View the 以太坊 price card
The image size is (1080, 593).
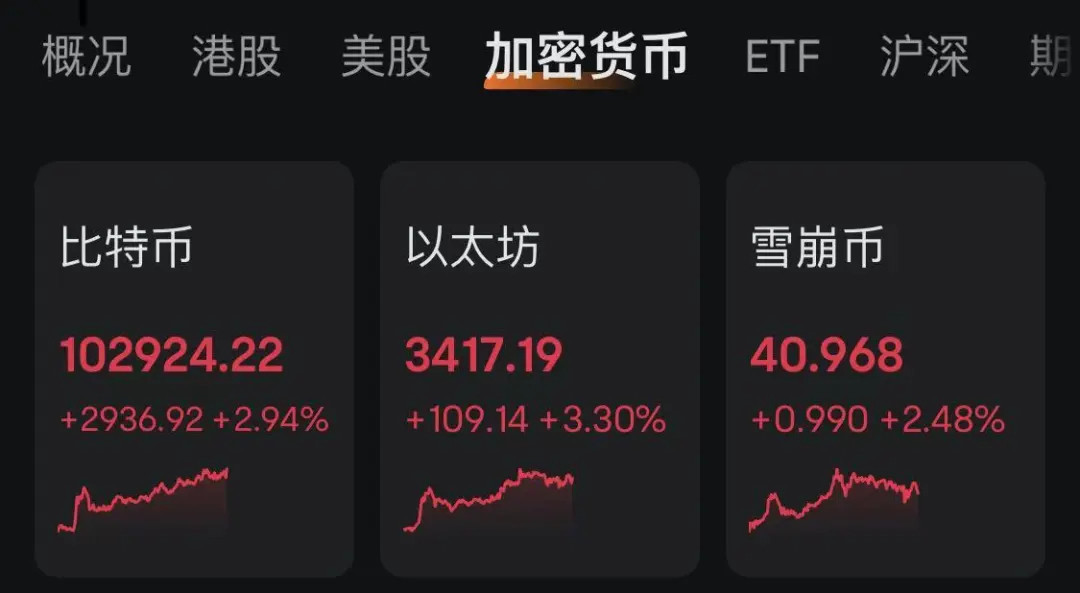(539, 370)
